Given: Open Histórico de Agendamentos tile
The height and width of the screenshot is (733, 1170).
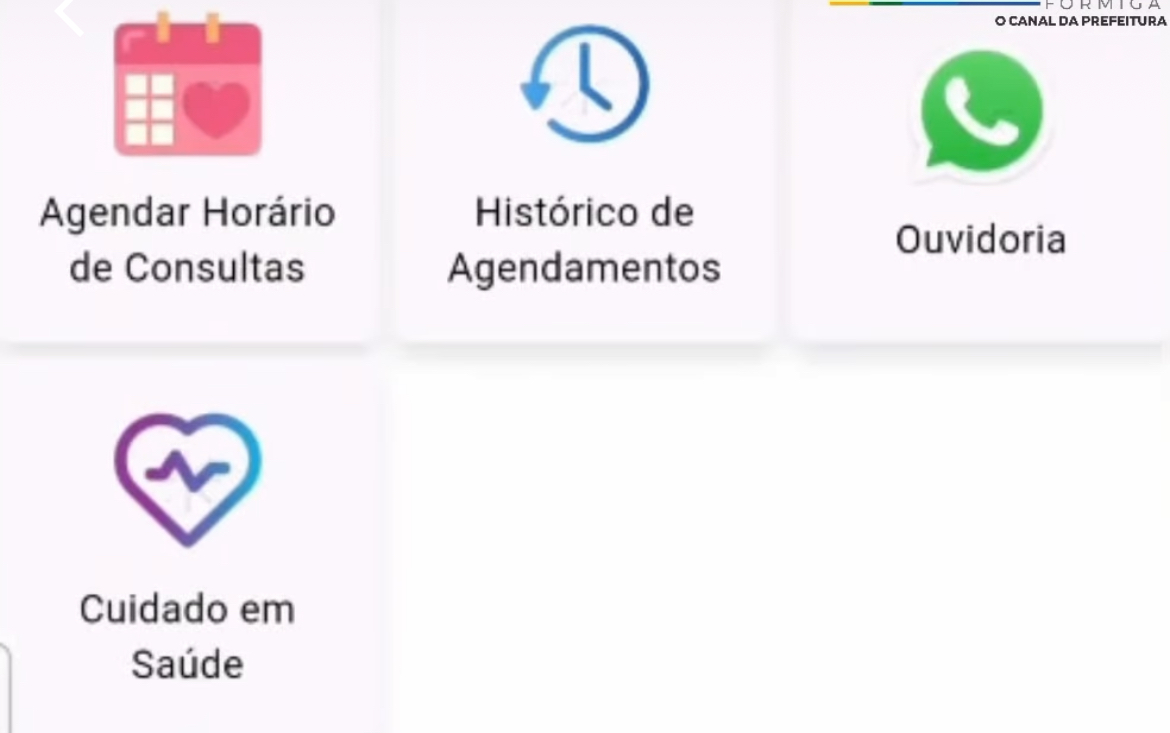Looking at the screenshot, I should click(x=584, y=160).
